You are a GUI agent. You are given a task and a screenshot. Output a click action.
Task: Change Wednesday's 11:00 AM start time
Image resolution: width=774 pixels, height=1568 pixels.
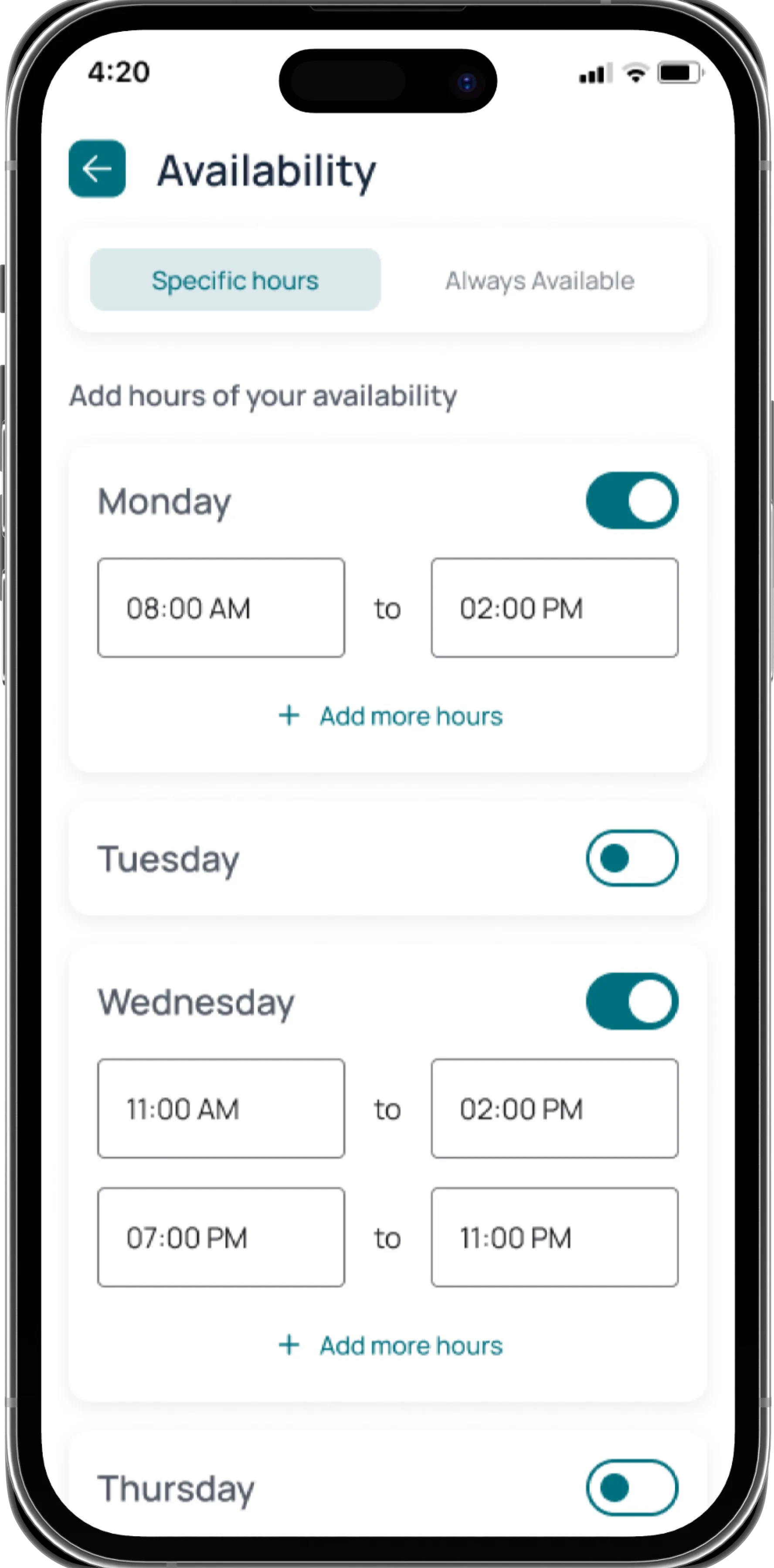(x=221, y=1108)
